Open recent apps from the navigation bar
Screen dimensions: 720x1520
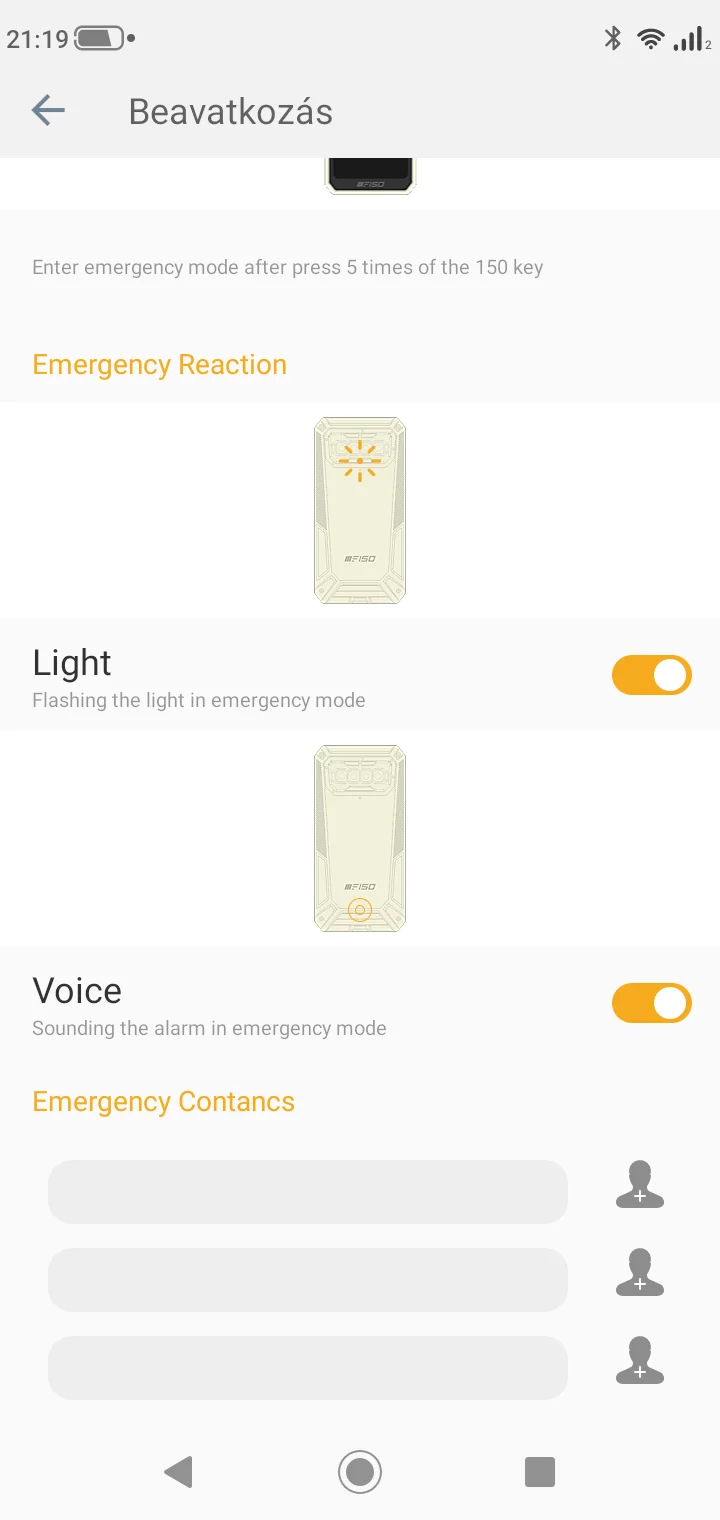pos(539,1471)
